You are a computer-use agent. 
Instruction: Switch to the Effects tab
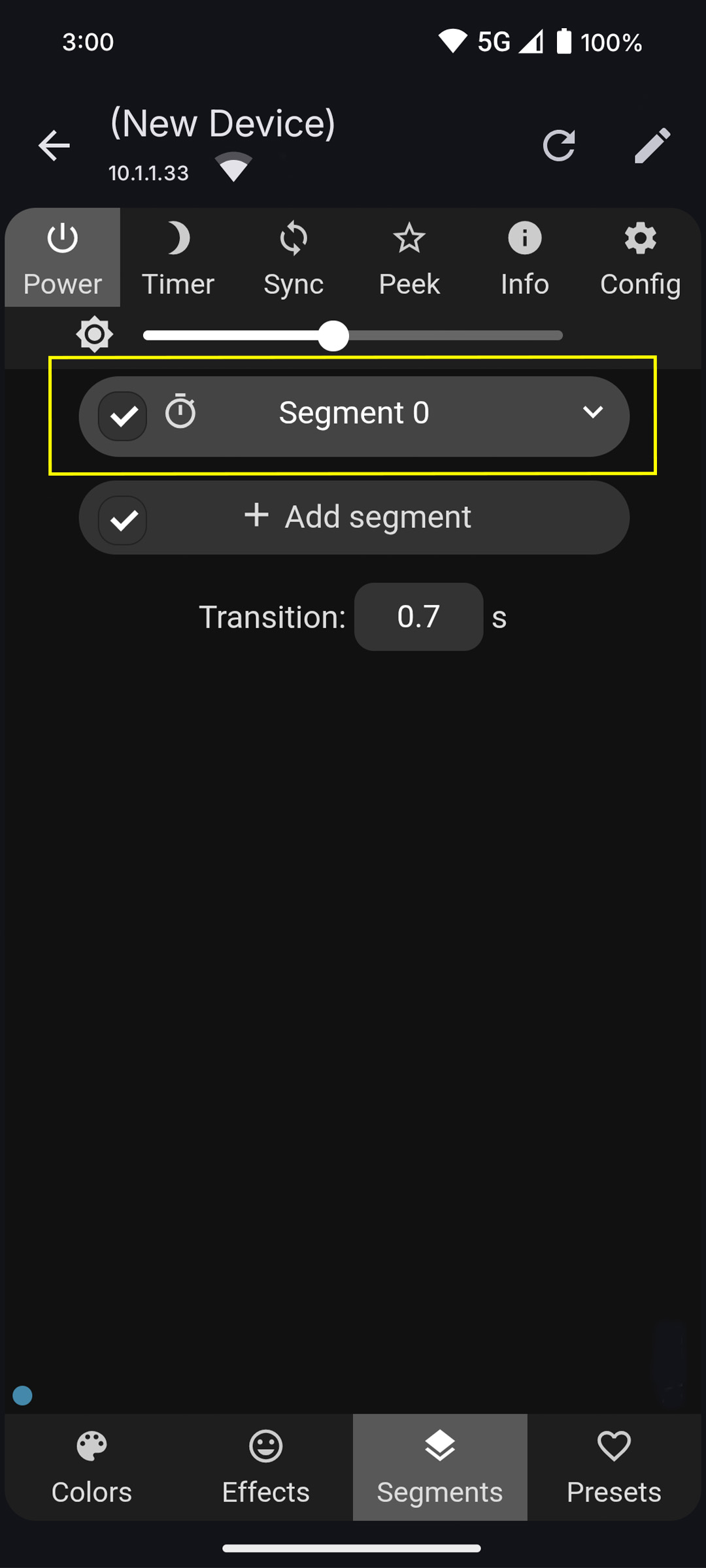(x=265, y=1467)
